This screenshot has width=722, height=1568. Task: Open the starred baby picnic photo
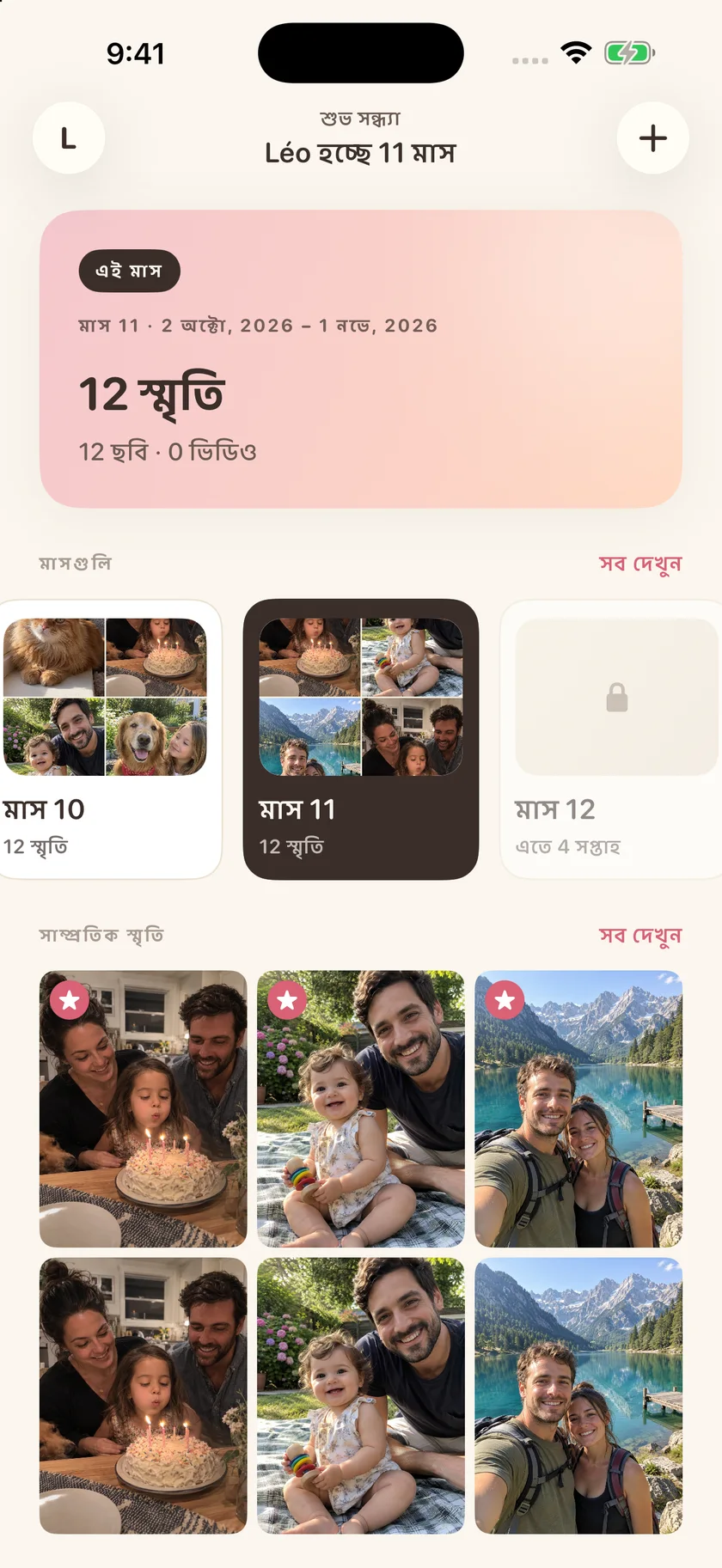pos(361,1109)
